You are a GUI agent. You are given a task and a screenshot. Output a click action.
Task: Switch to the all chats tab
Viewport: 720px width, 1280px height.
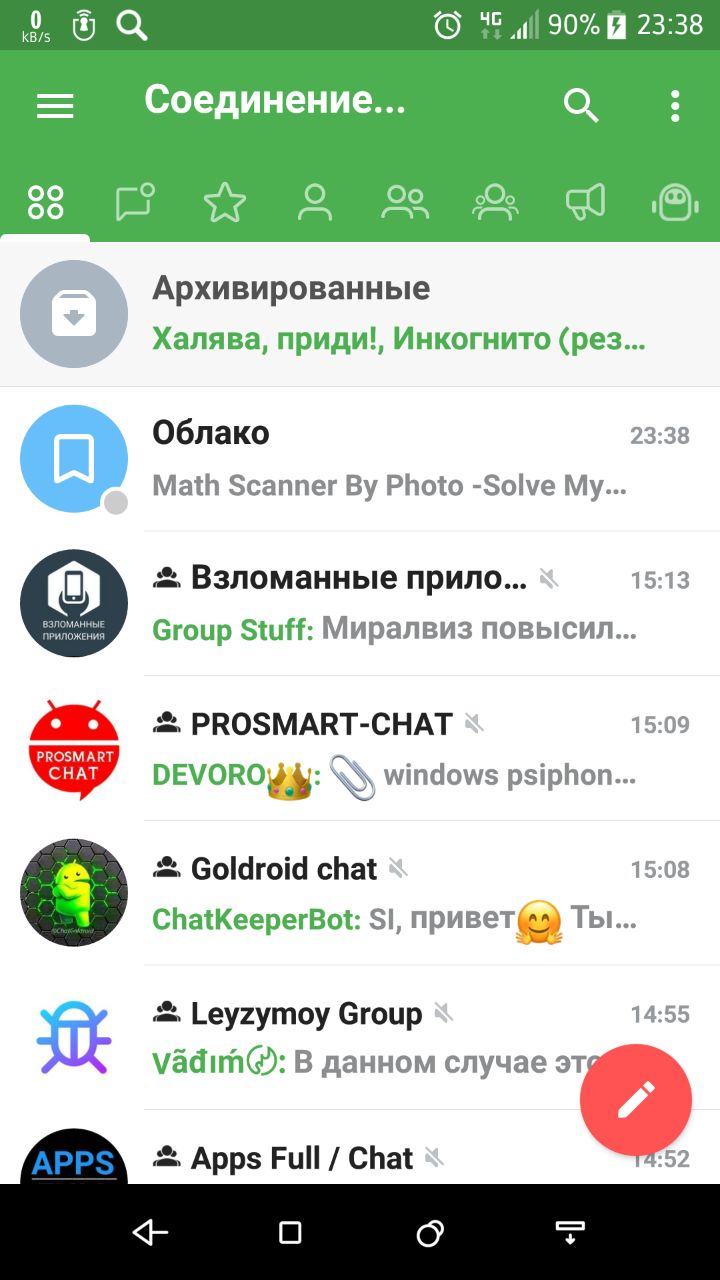(46, 202)
